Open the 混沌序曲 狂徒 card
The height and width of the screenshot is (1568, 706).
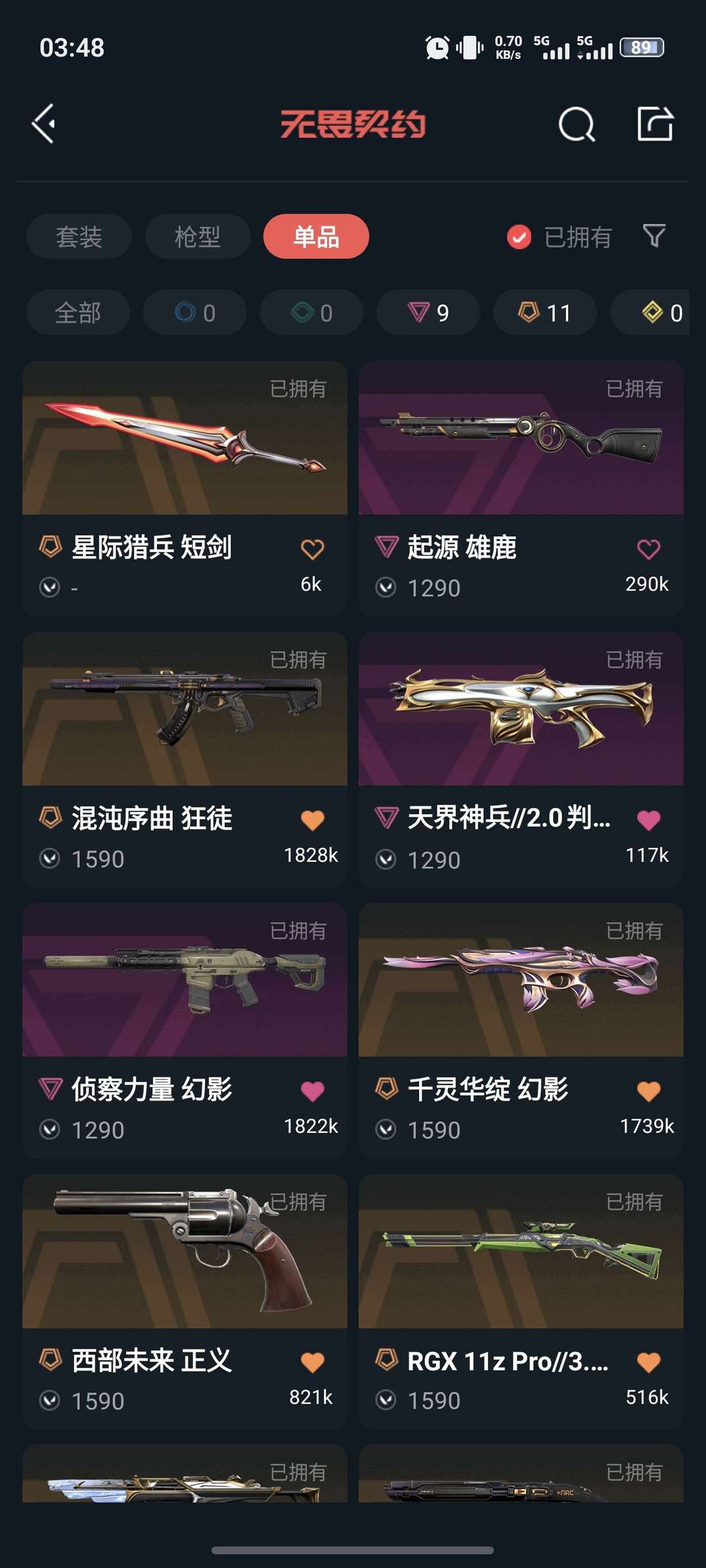pyautogui.click(x=185, y=759)
